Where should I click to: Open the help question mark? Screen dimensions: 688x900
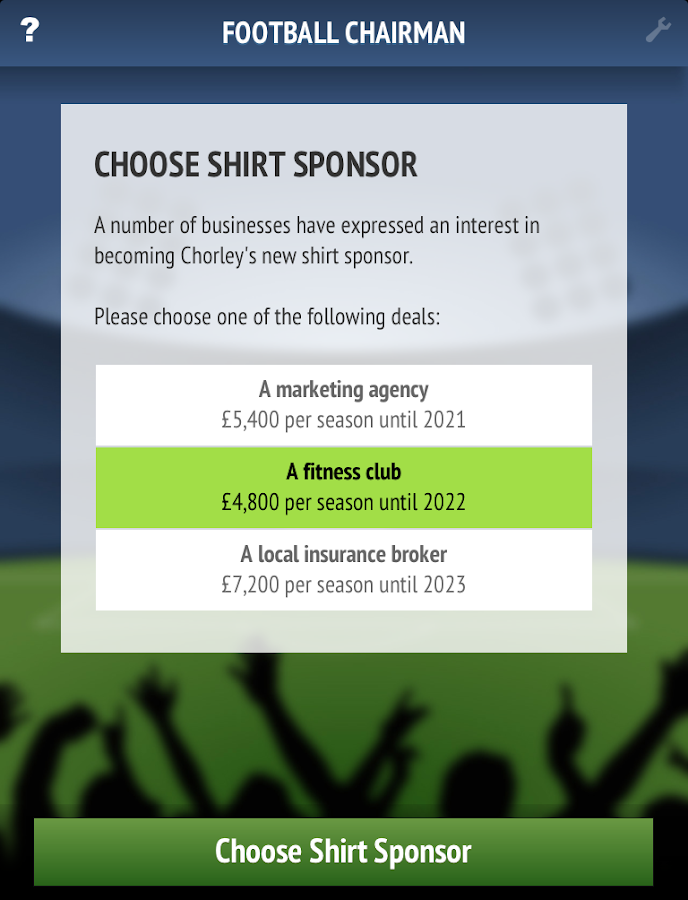click(30, 31)
